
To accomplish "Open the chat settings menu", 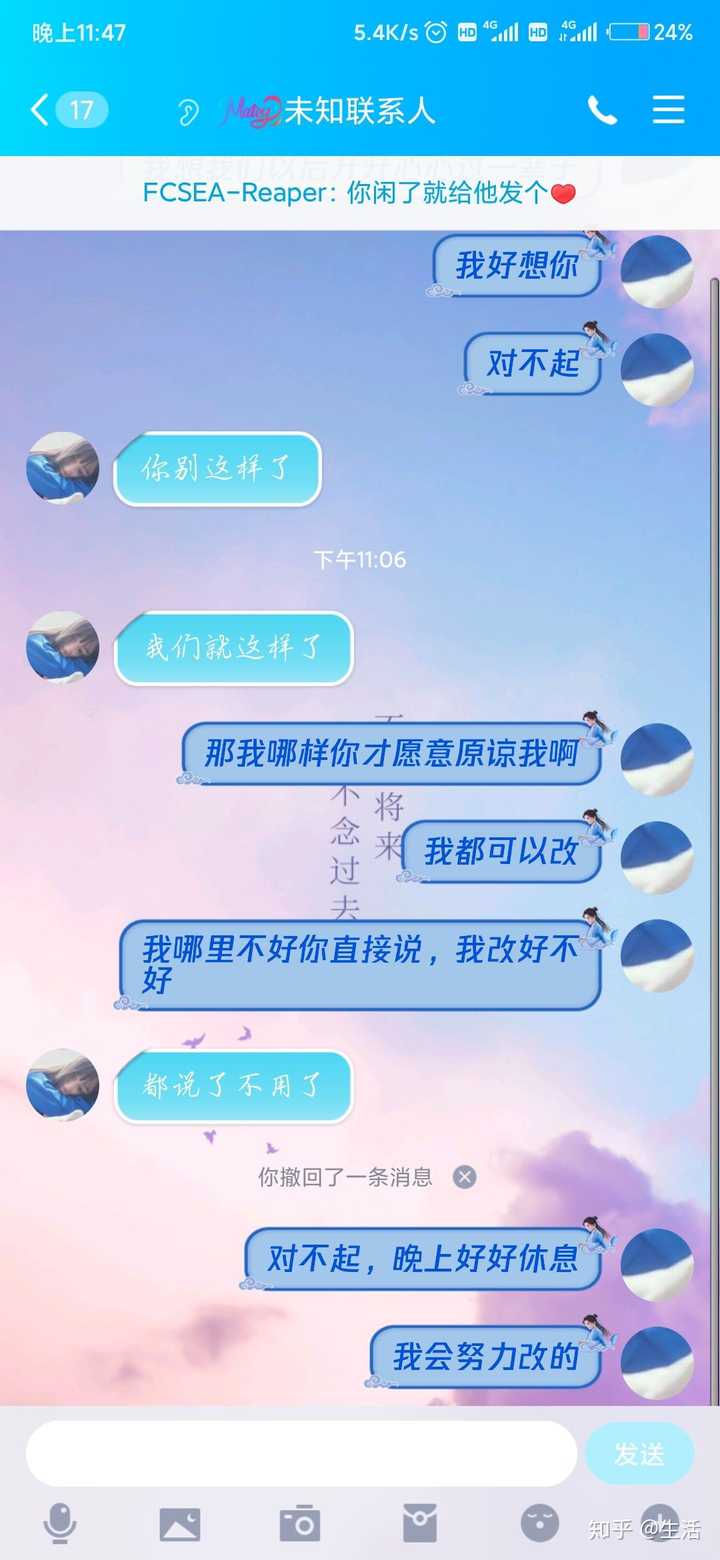I will click(668, 110).
